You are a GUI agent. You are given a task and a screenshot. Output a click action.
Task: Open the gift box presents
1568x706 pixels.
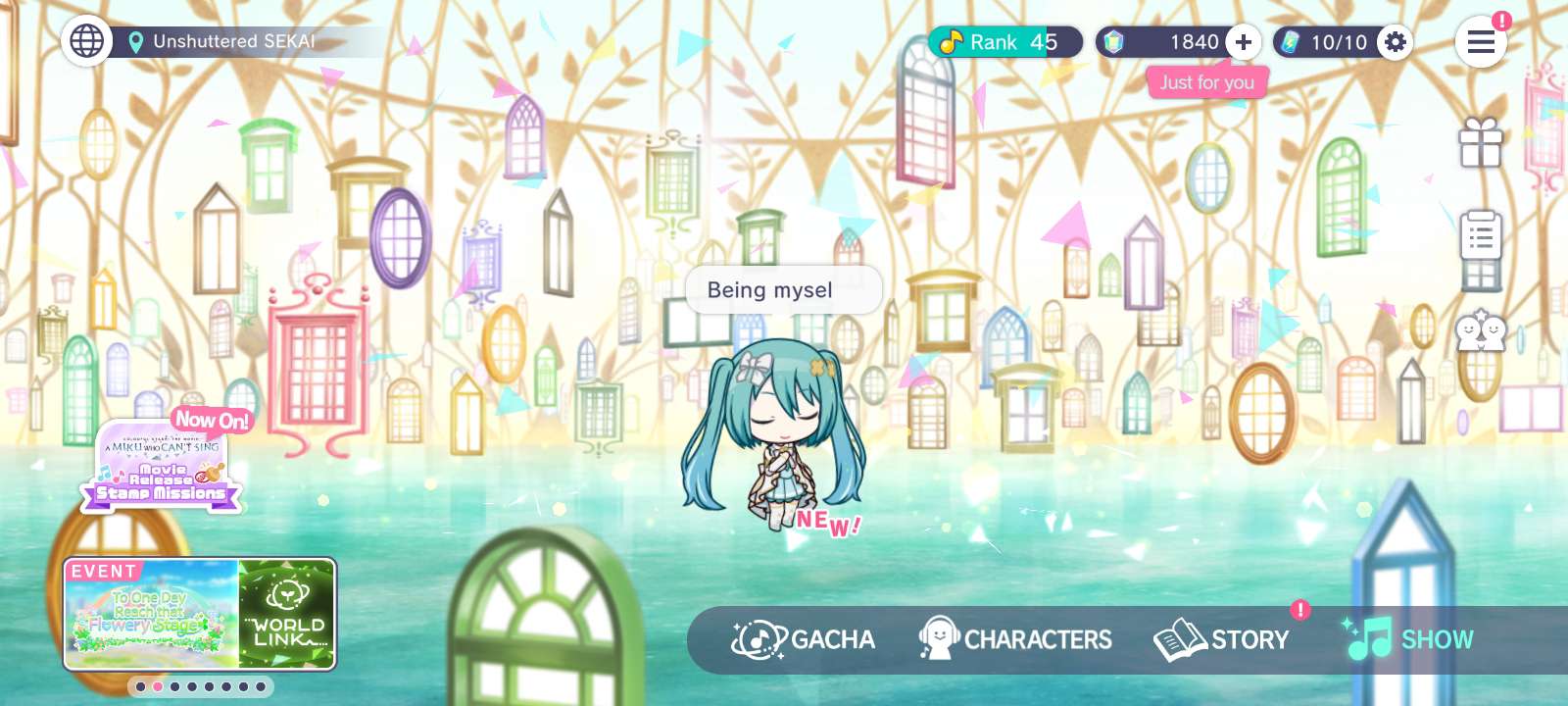pyautogui.click(x=1480, y=143)
